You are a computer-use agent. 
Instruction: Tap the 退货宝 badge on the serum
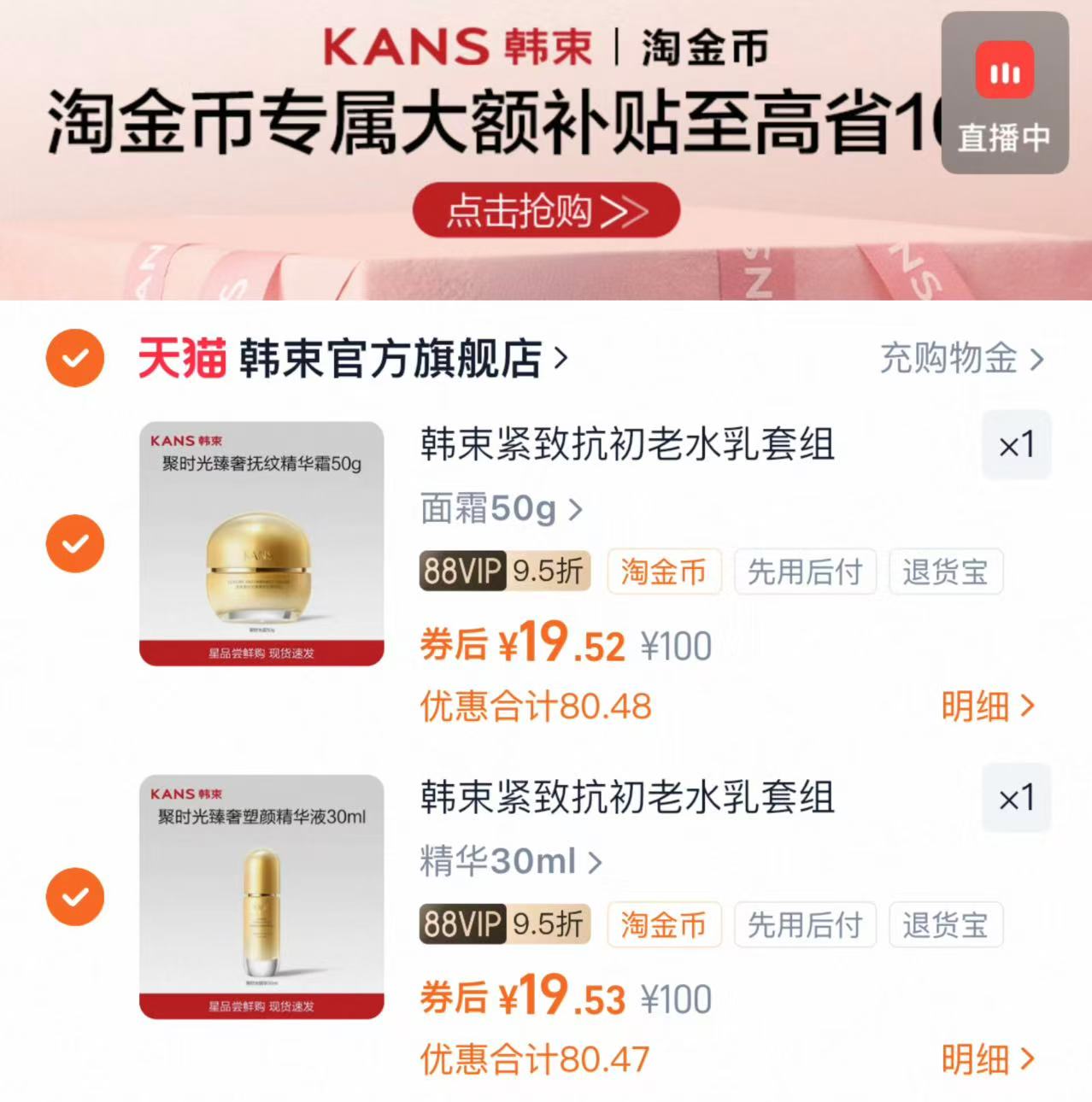tap(945, 925)
